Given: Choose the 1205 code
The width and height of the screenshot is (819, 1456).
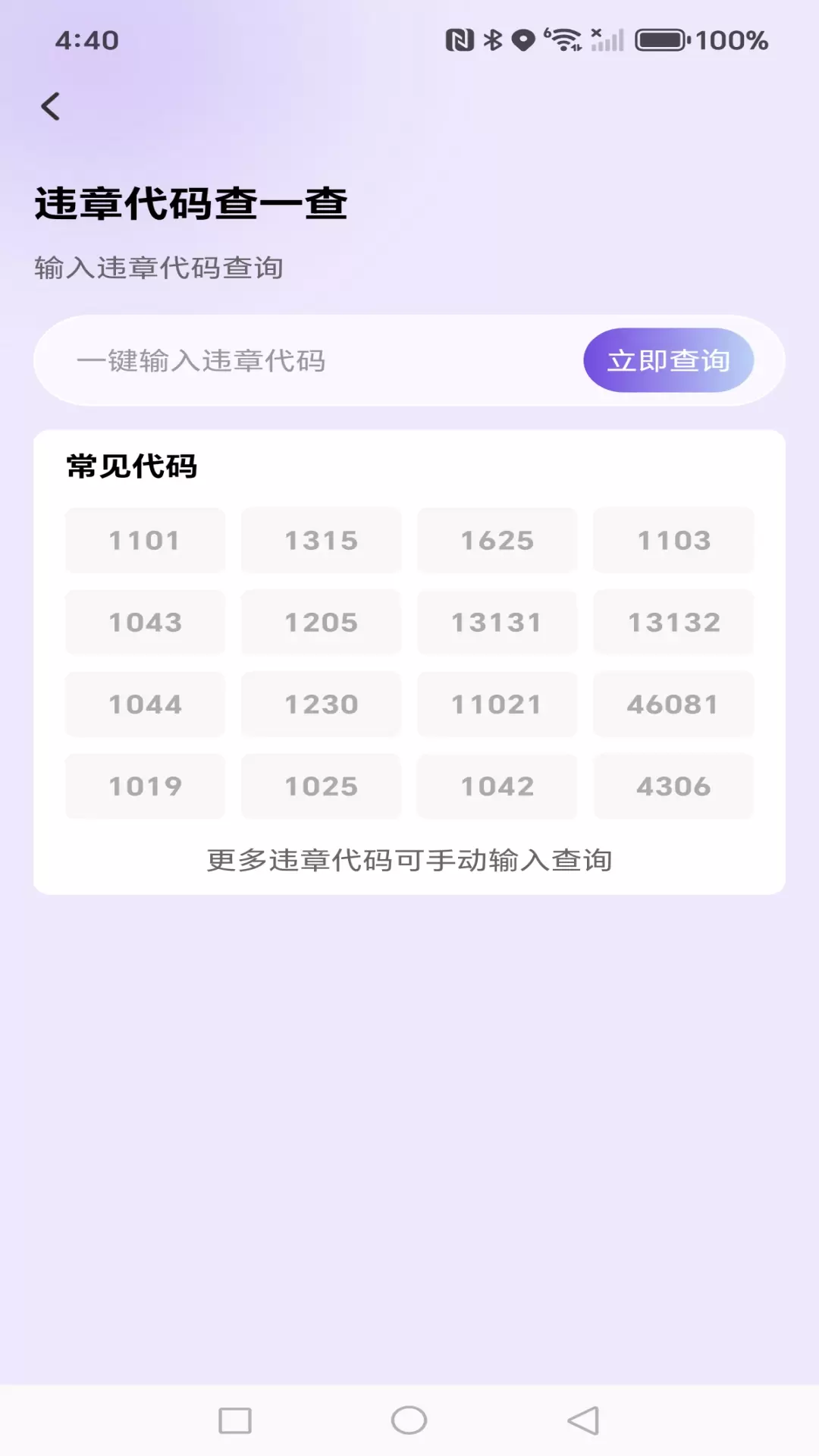Looking at the screenshot, I should [321, 623].
